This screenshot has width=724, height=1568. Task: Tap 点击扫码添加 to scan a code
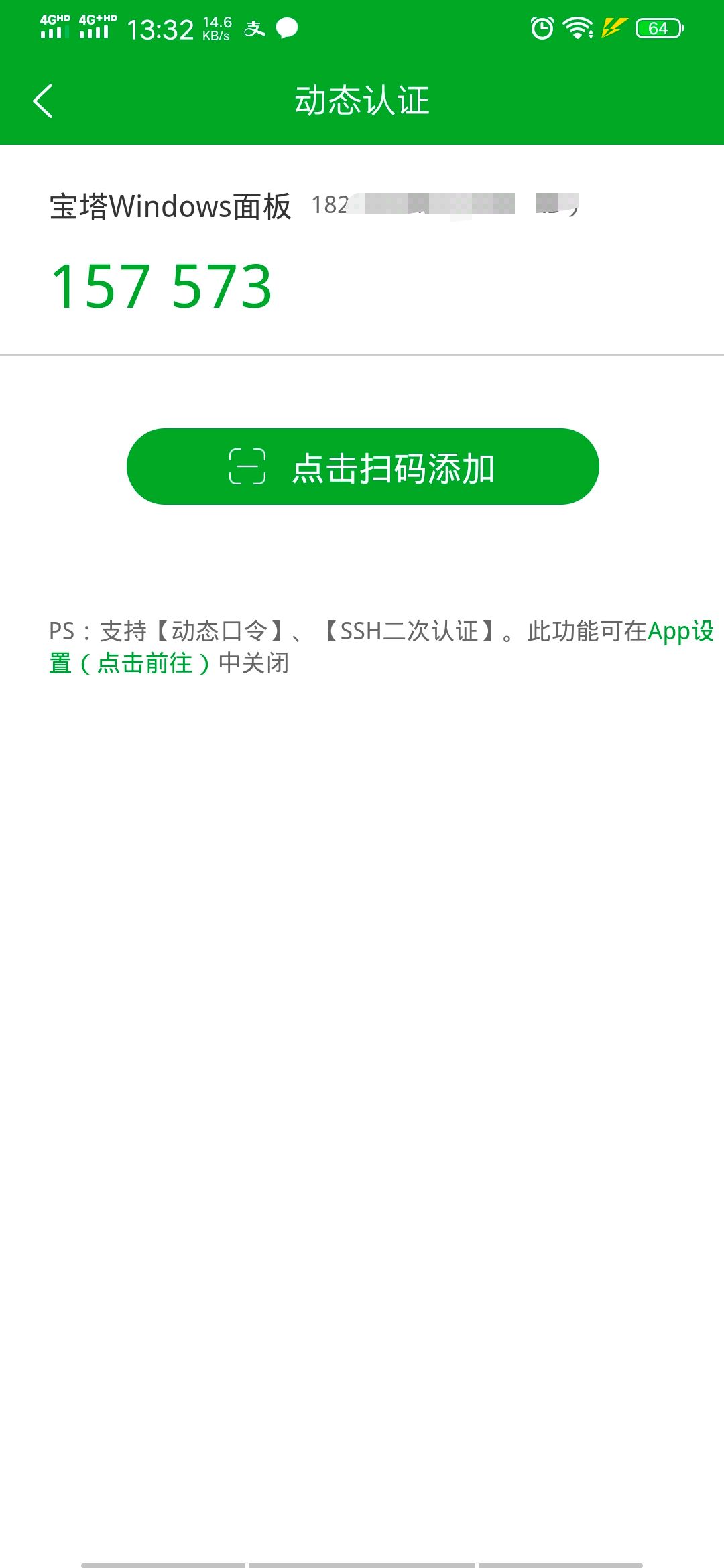[x=362, y=466]
